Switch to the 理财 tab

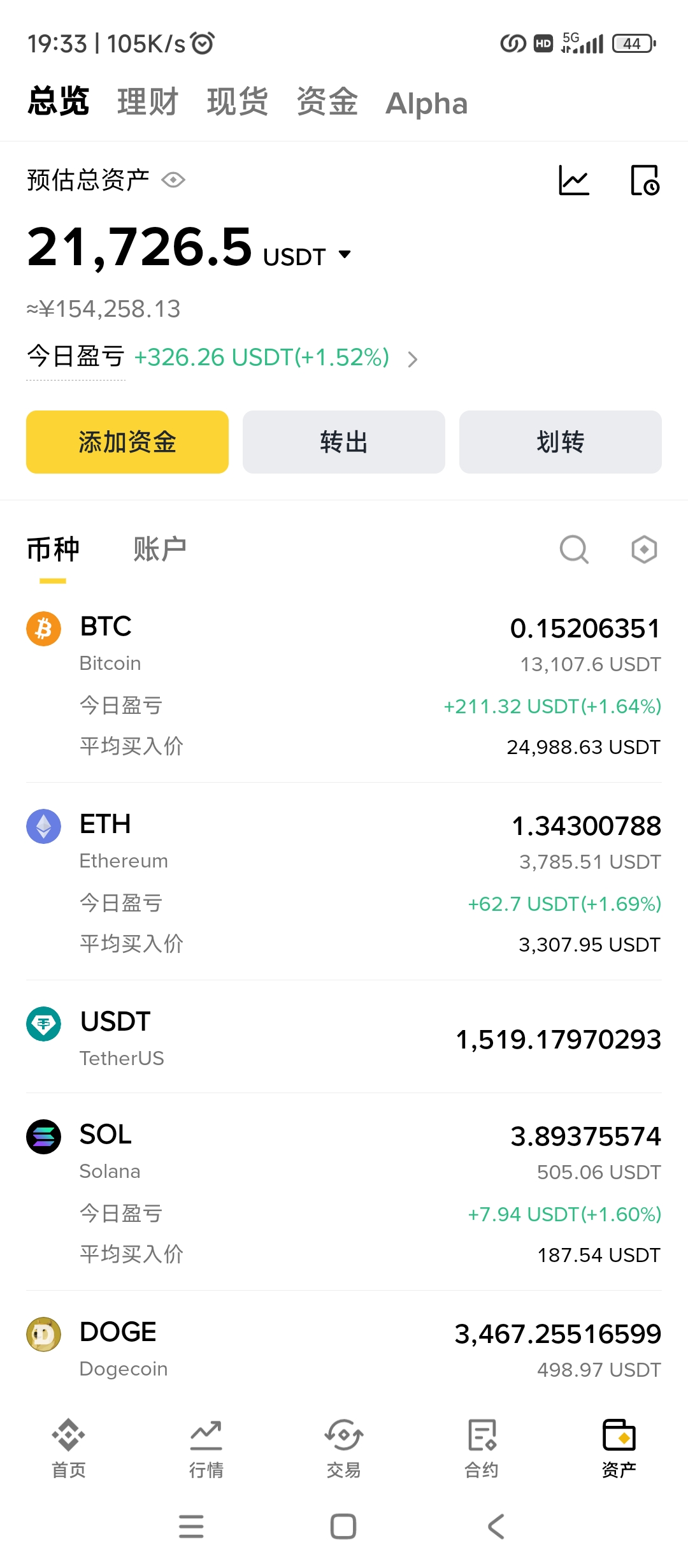(x=147, y=102)
